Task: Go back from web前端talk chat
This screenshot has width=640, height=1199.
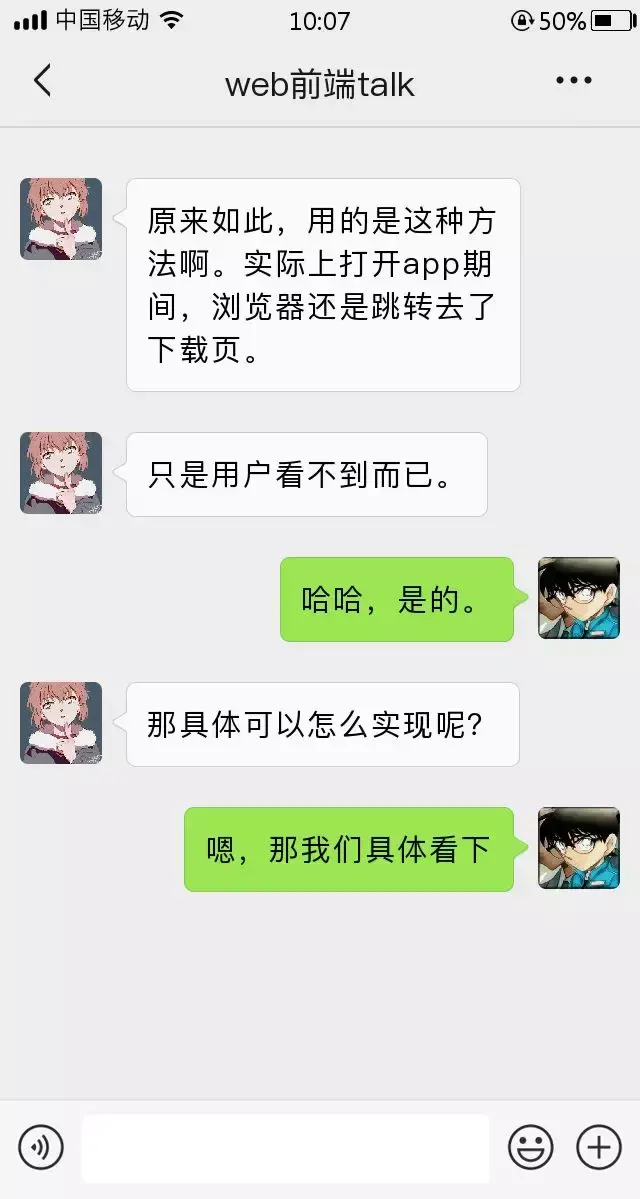Action: (42, 81)
